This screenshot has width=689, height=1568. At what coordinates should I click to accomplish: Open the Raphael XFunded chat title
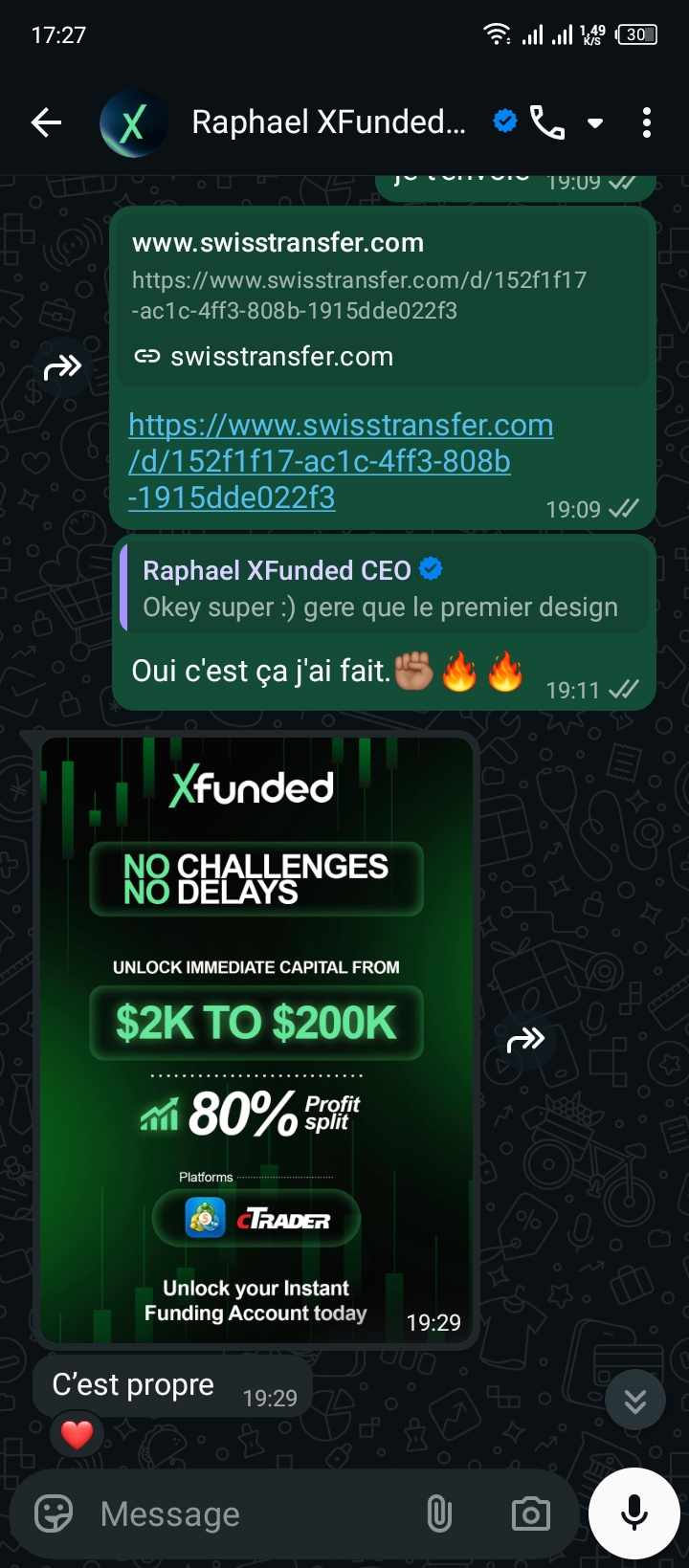(325, 122)
